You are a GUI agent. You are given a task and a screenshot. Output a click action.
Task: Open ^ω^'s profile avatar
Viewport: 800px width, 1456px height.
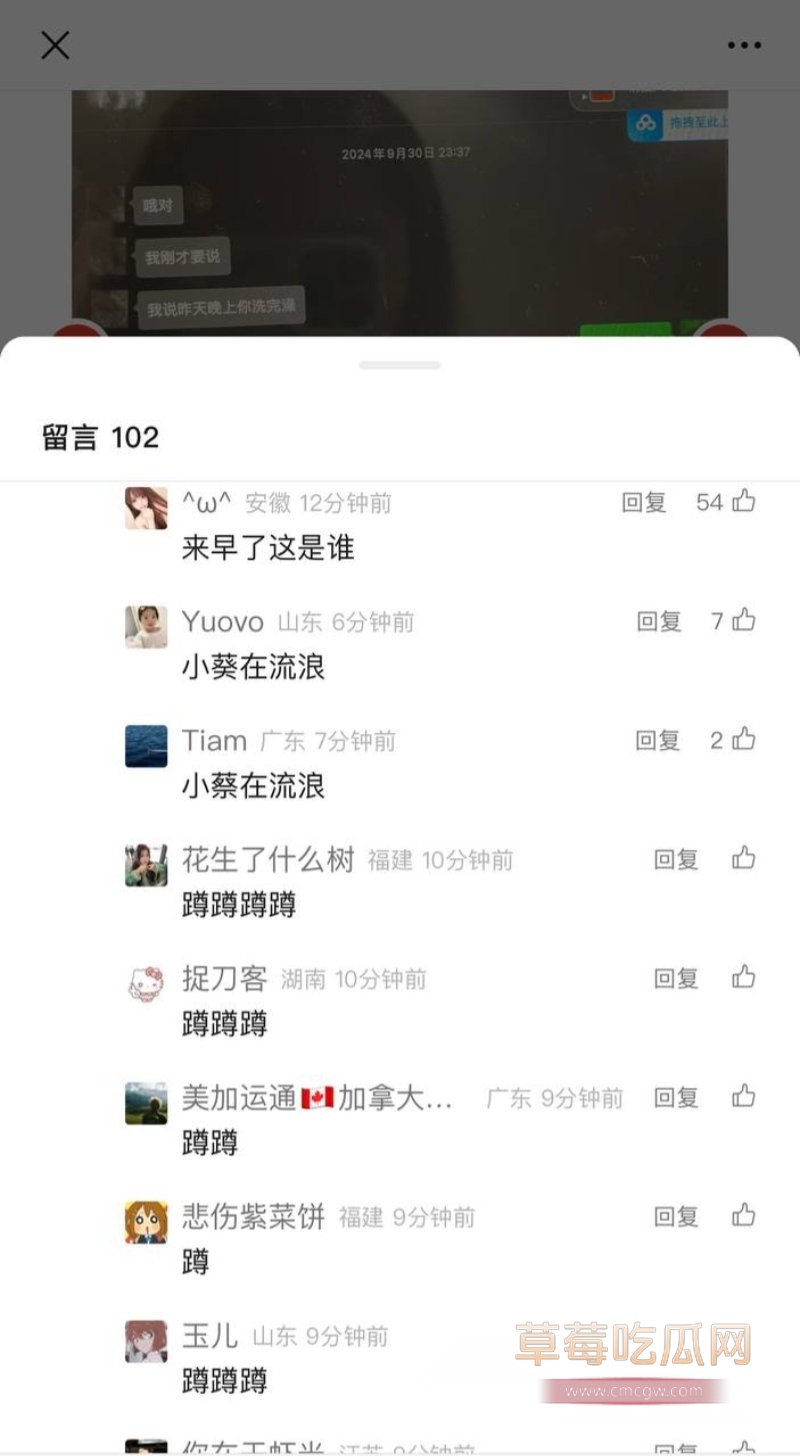tap(146, 508)
